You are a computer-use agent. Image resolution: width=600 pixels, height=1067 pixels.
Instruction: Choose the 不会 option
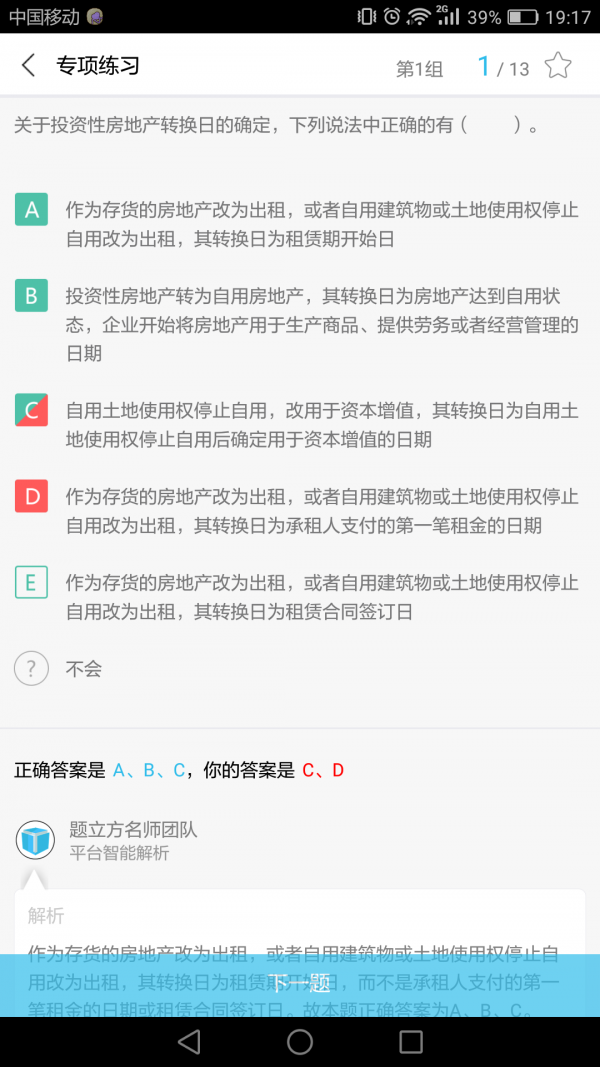(32, 668)
